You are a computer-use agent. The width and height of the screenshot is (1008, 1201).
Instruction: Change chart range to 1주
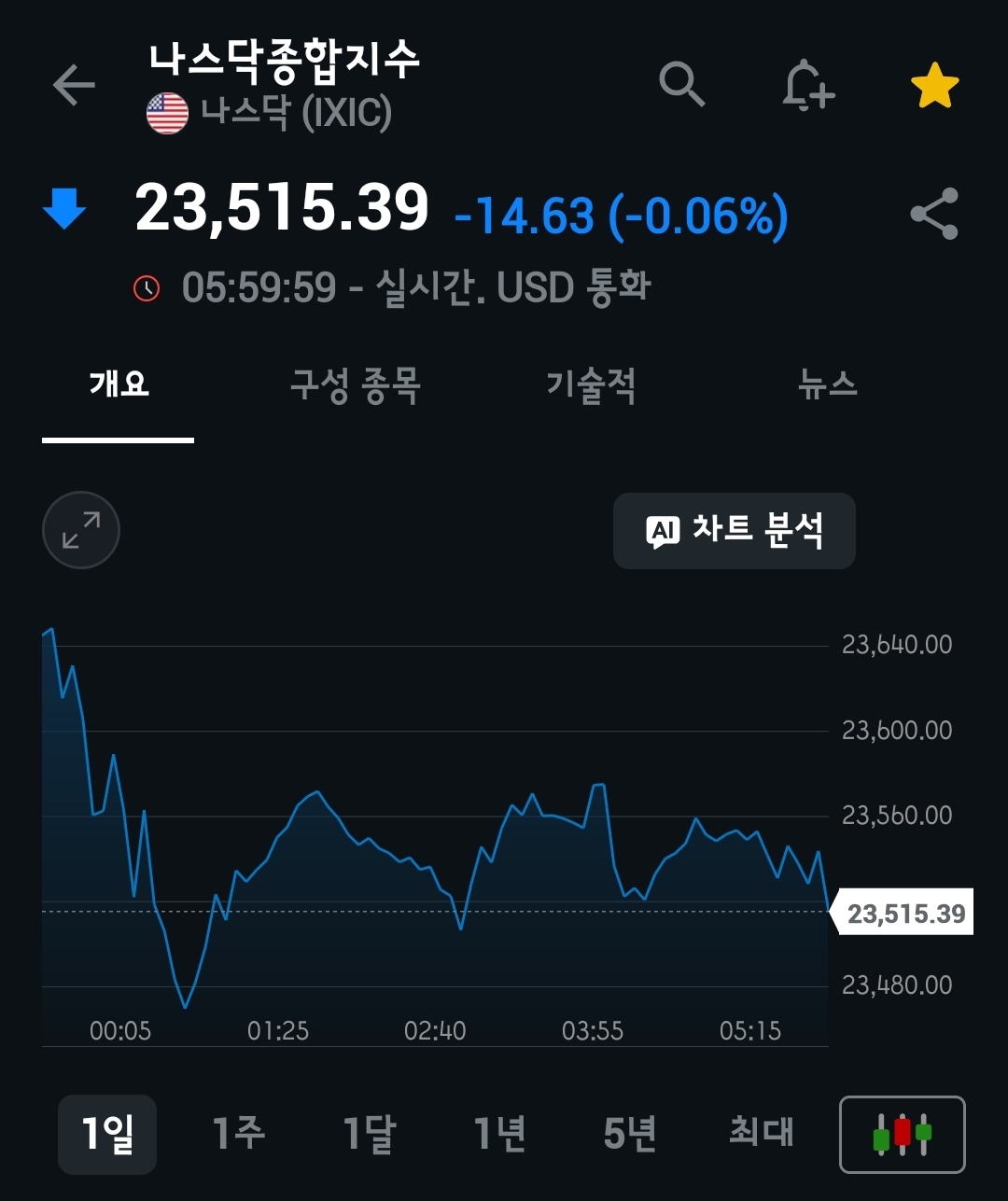coord(238,1134)
